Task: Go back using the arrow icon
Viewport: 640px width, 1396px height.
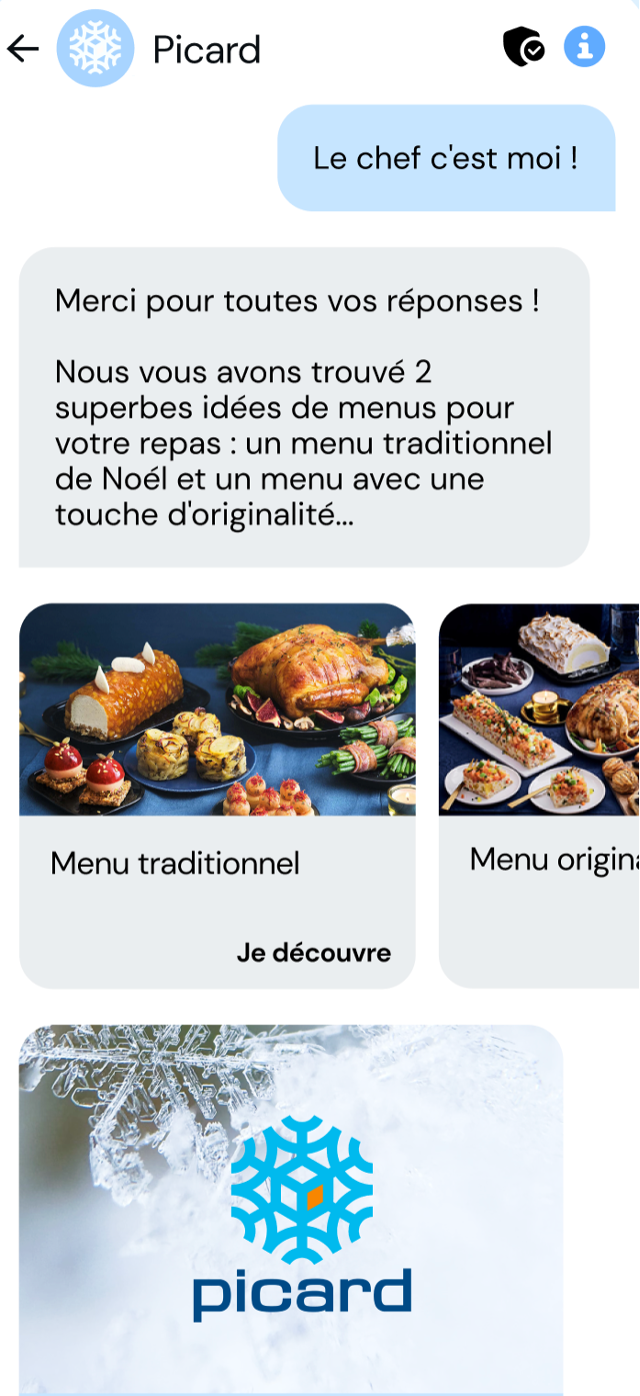Action: [22, 48]
